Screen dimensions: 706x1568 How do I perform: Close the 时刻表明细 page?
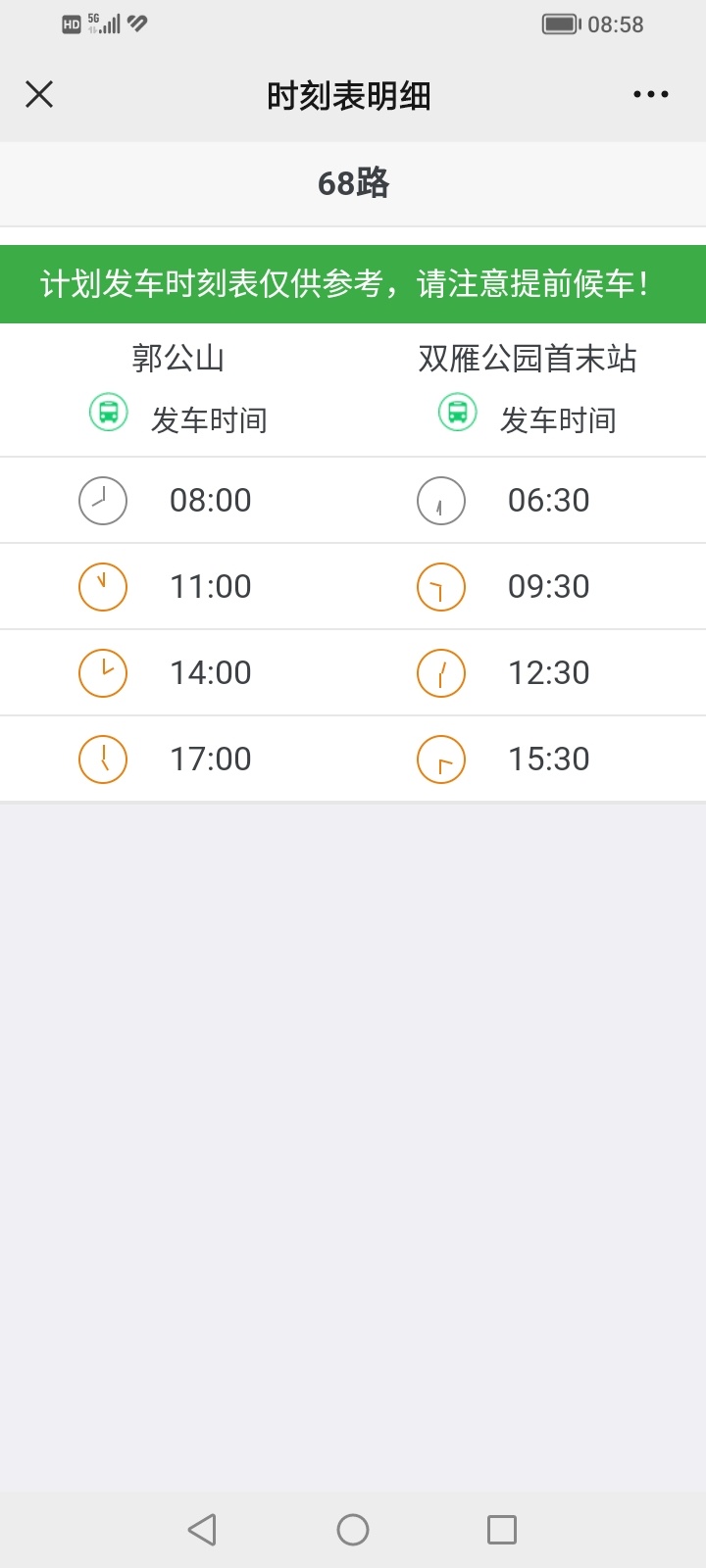coord(39,94)
